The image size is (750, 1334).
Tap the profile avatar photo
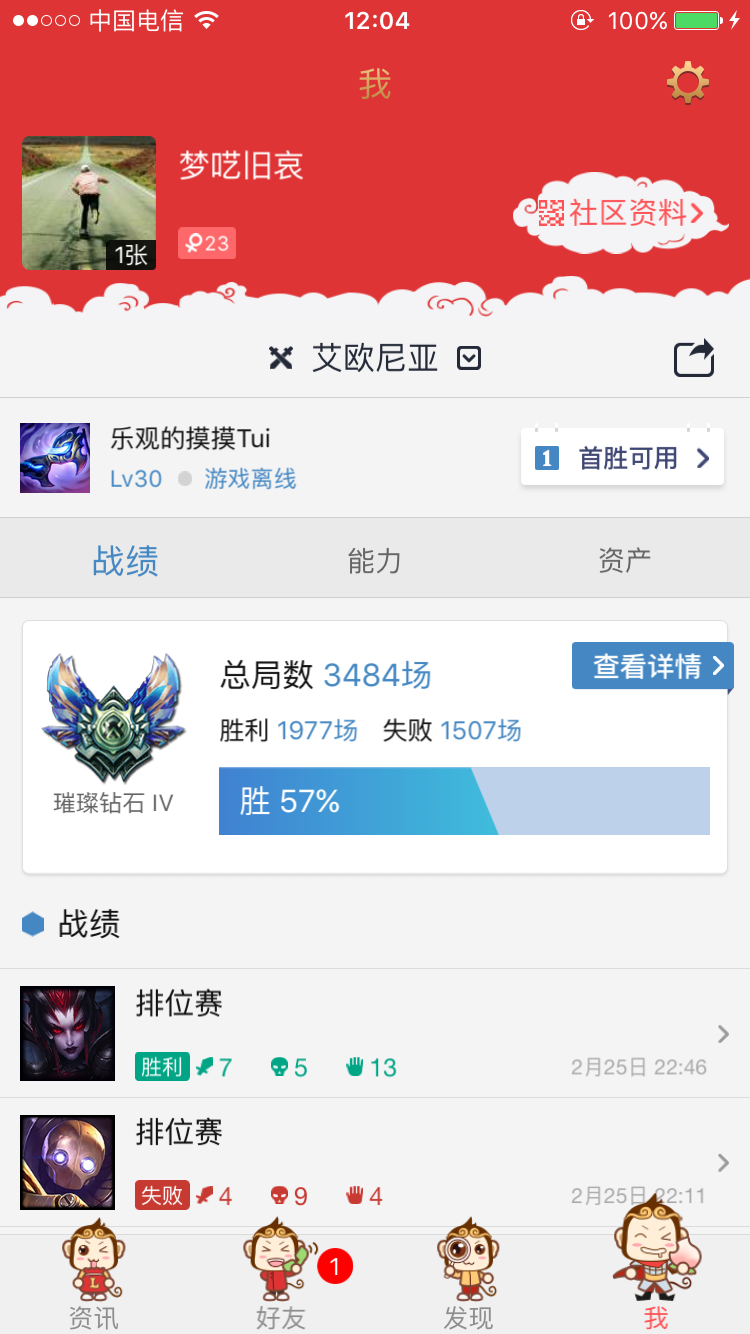[89, 203]
